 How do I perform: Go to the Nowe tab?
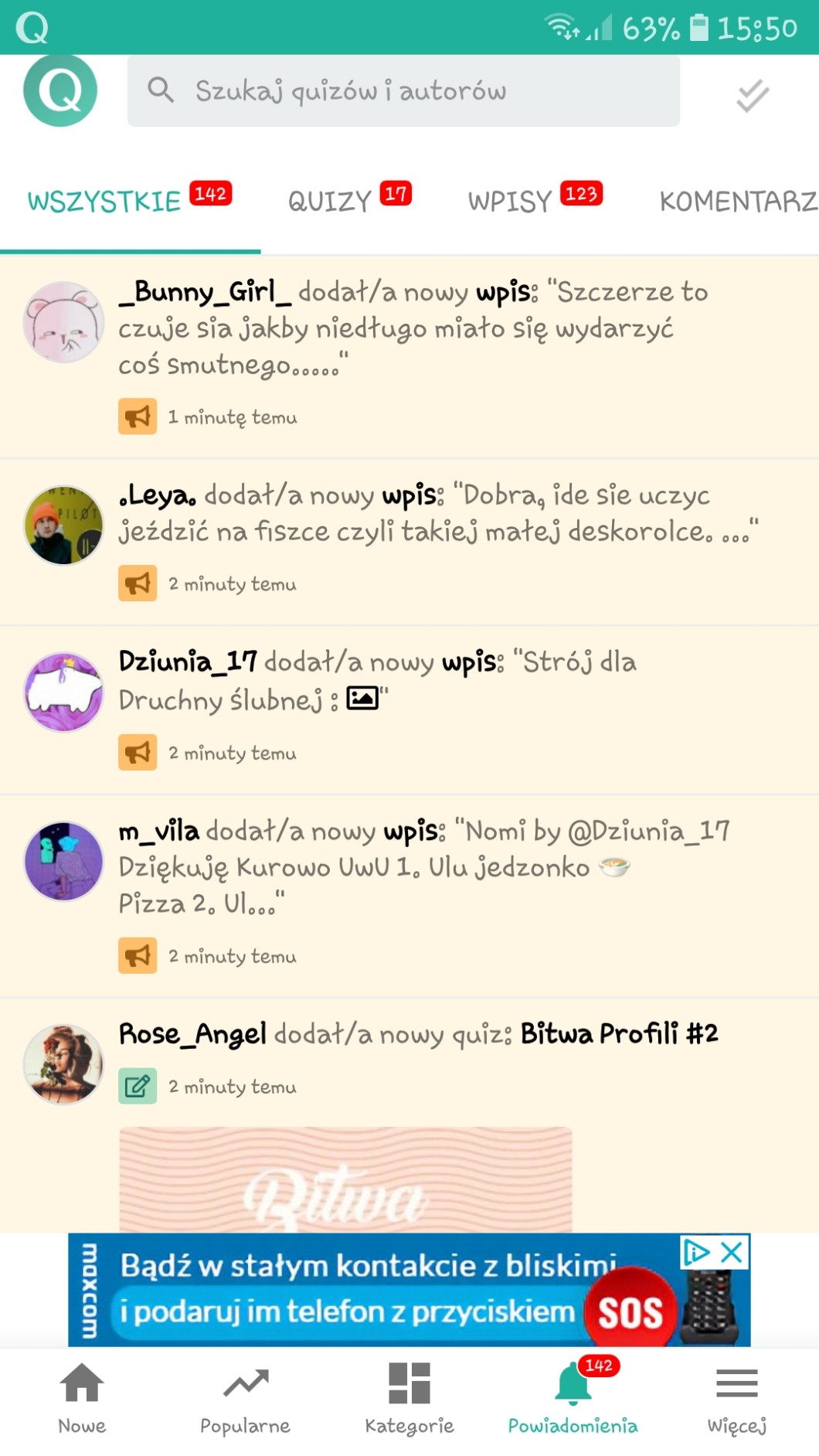82,1399
